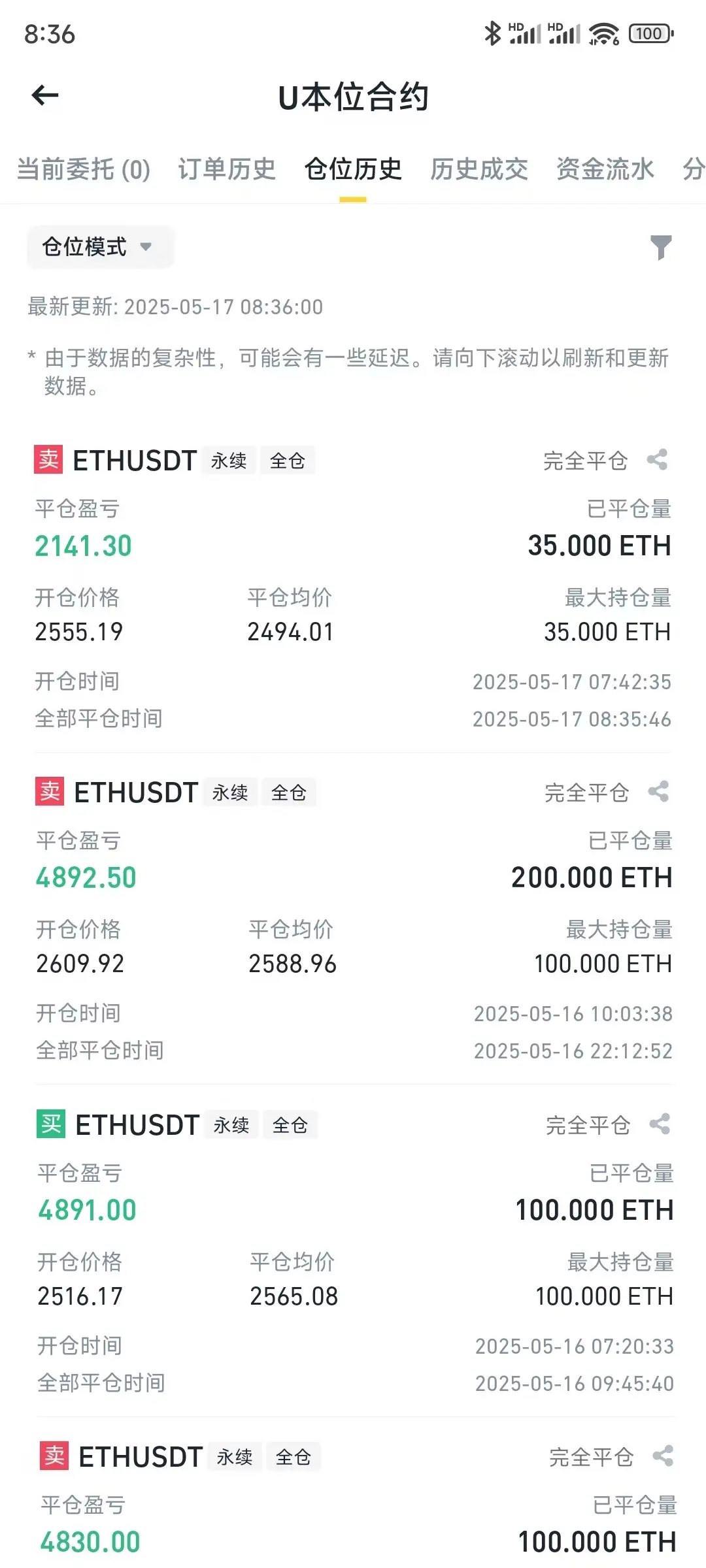Share the position with 4830.00 profit
The image size is (706, 1568).
[663, 1456]
